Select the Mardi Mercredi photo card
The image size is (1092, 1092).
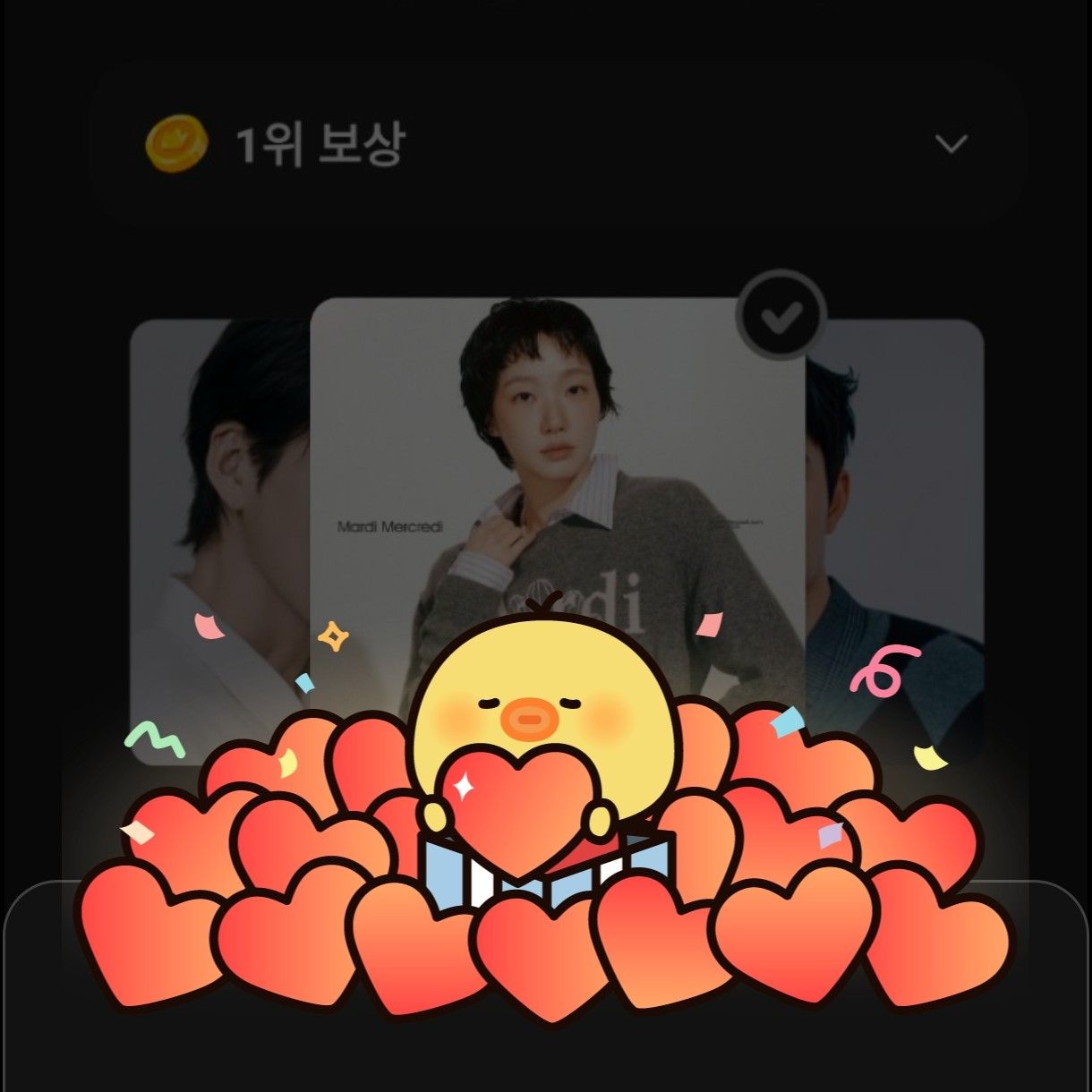point(557,465)
